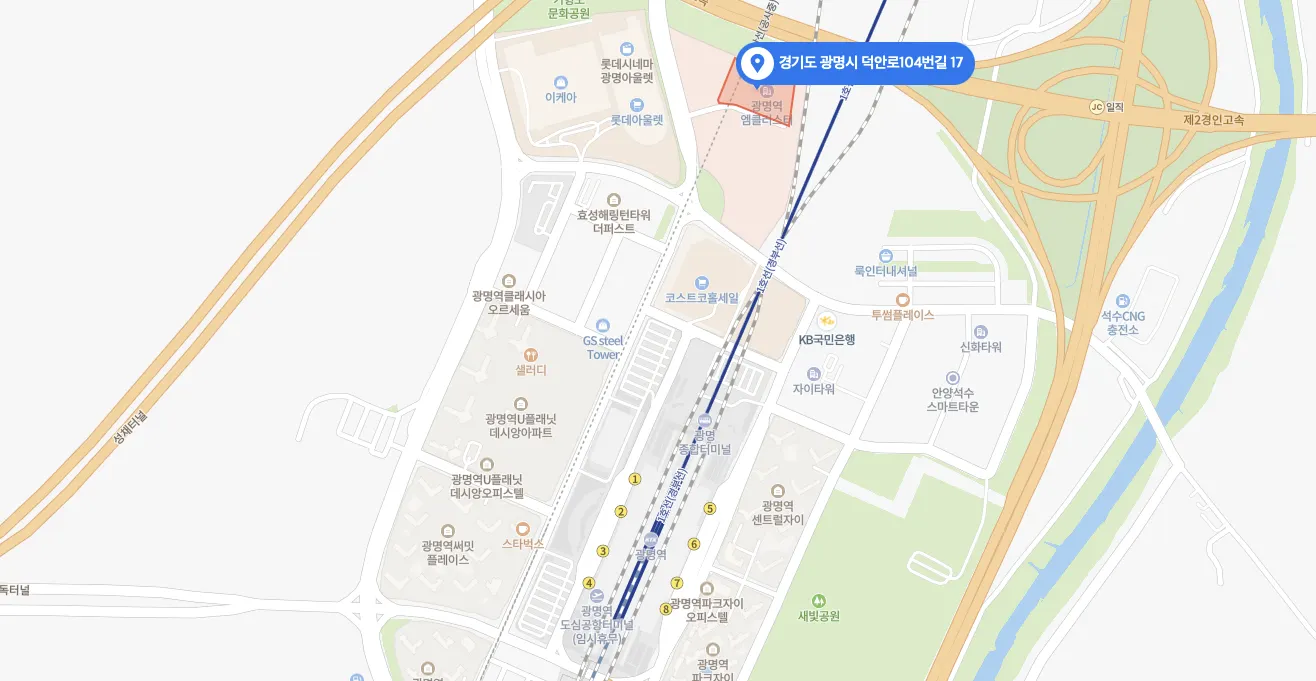Open the 이케아 place on the map

560,82
